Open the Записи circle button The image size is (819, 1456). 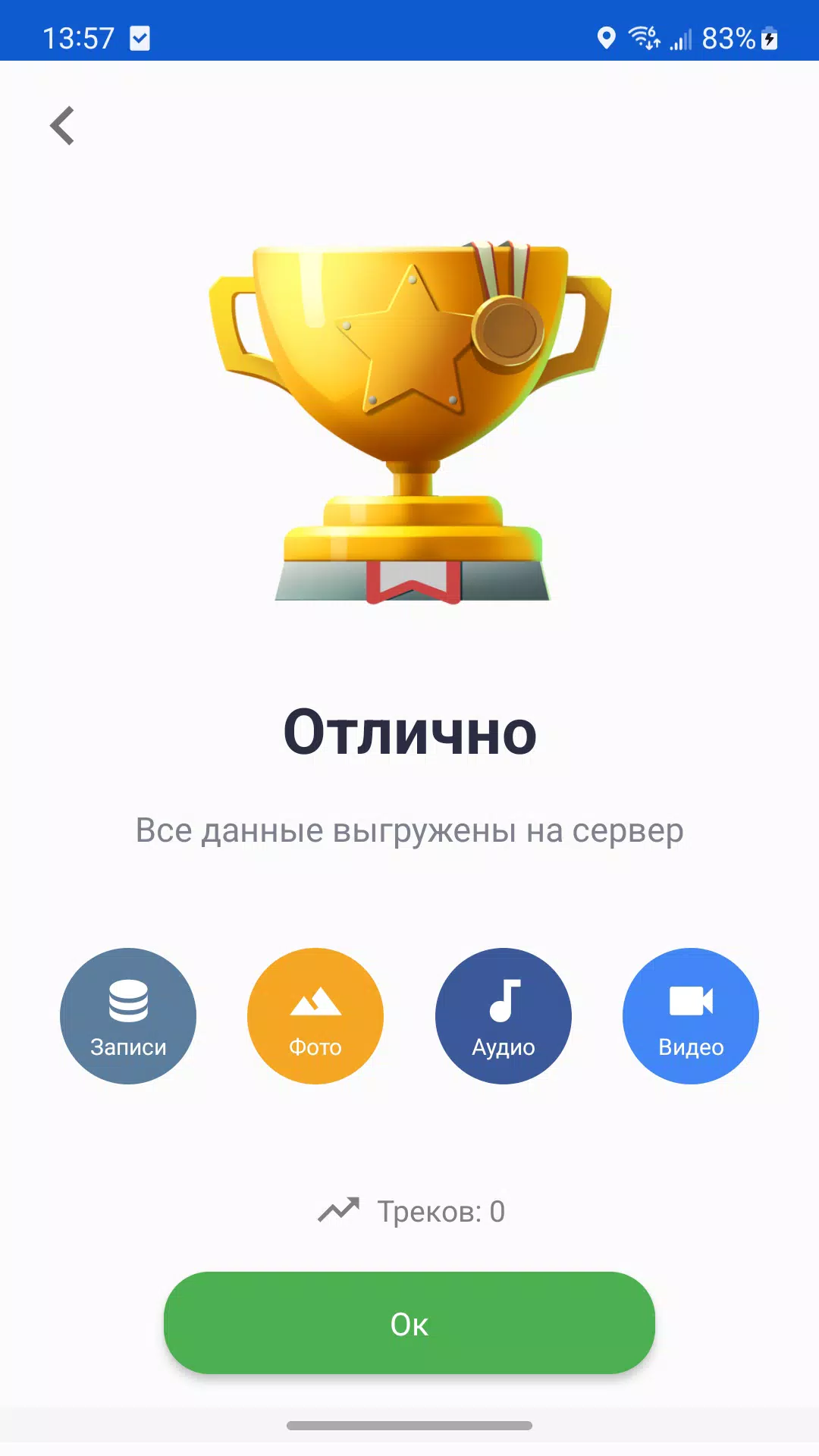tap(128, 1015)
